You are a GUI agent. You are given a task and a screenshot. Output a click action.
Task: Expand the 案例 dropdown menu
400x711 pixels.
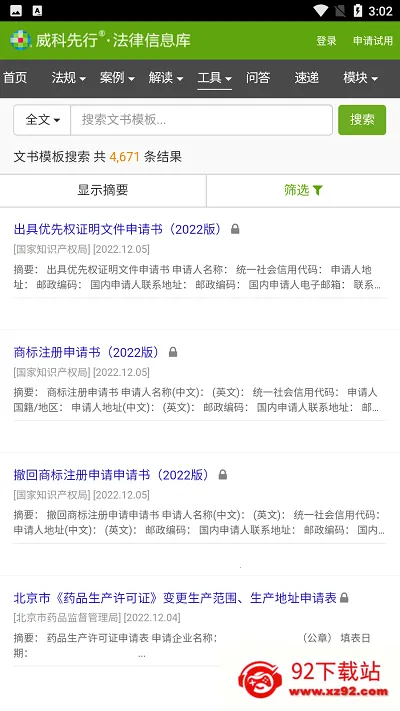(117, 78)
